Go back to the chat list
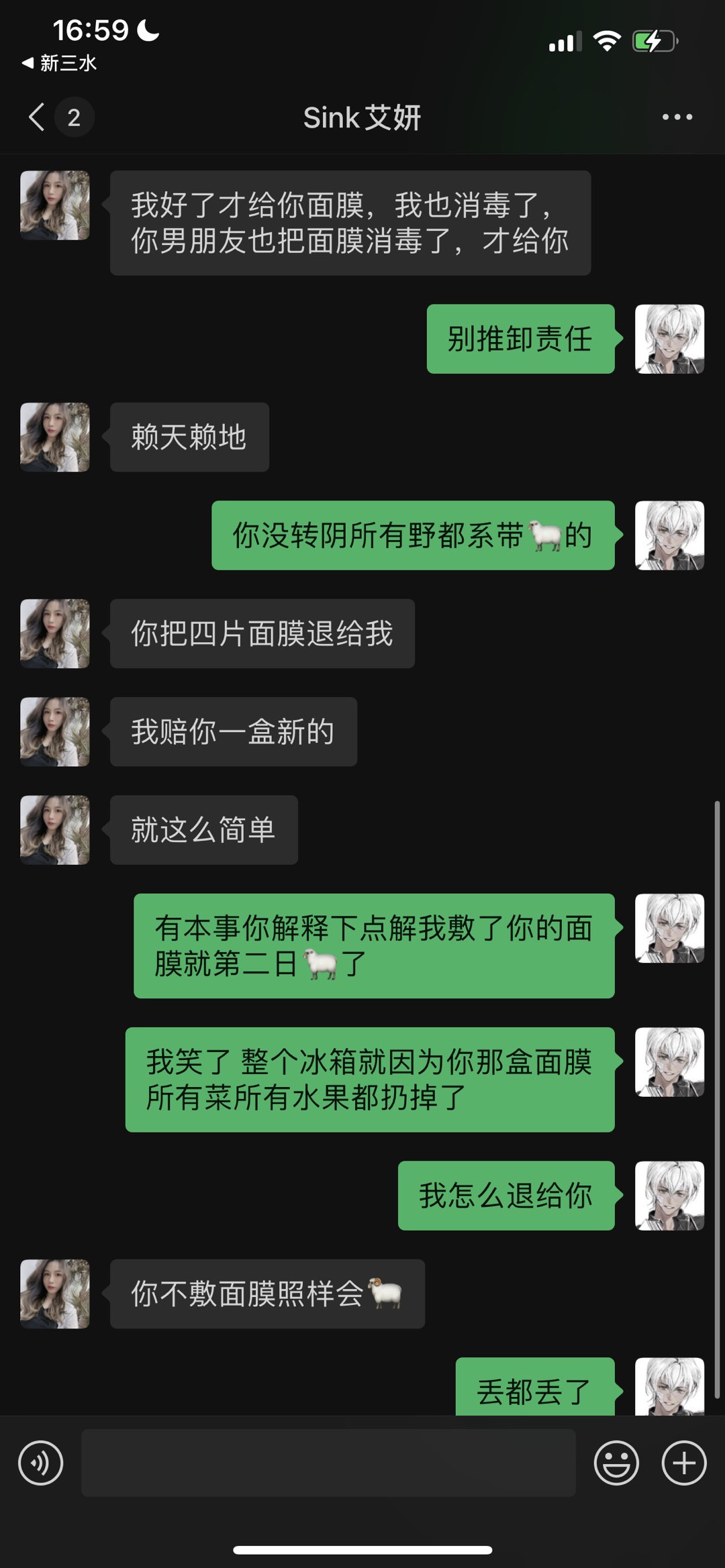The height and width of the screenshot is (1568, 725). point(38,117)
